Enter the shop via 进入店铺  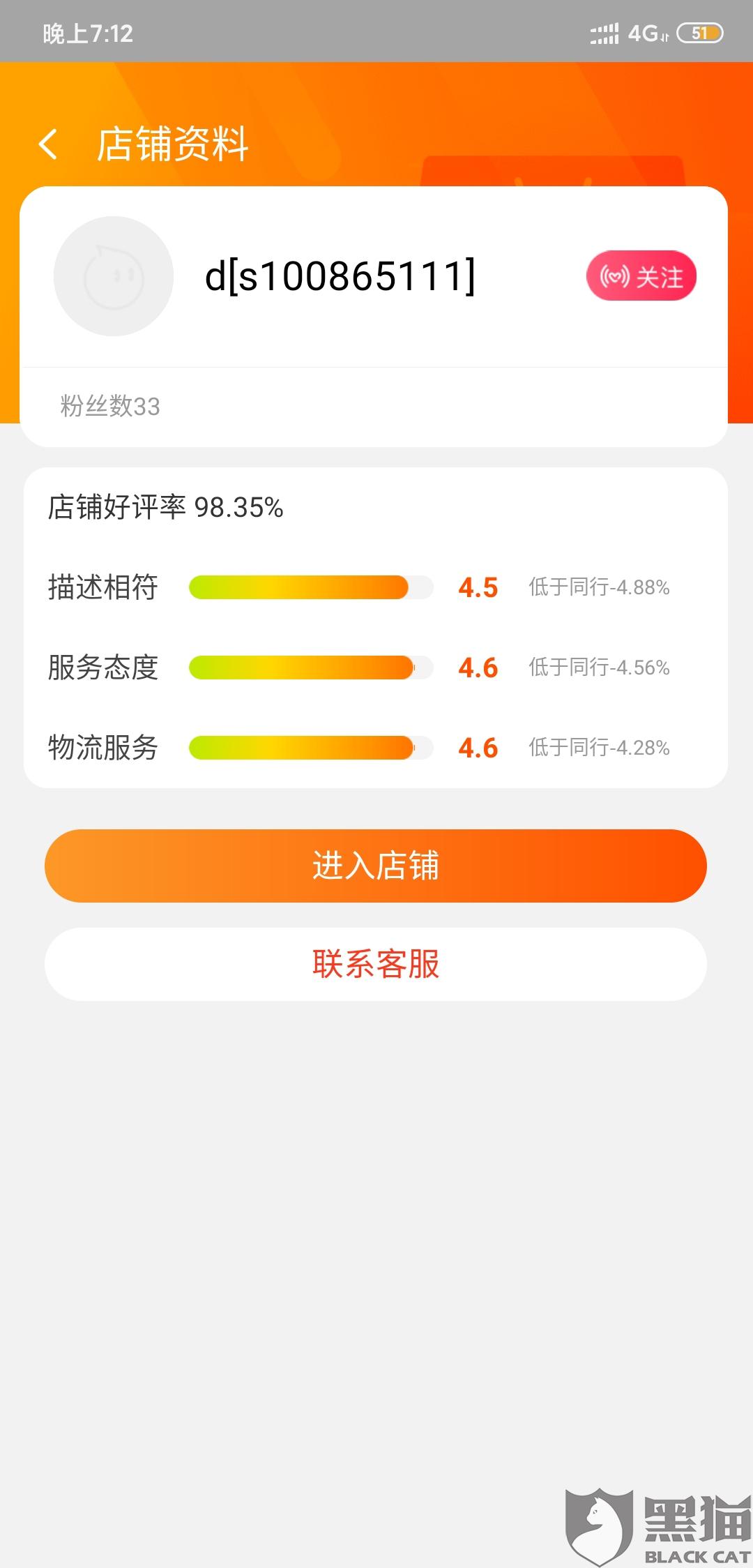pyautogui.click(x=376, y=866)
